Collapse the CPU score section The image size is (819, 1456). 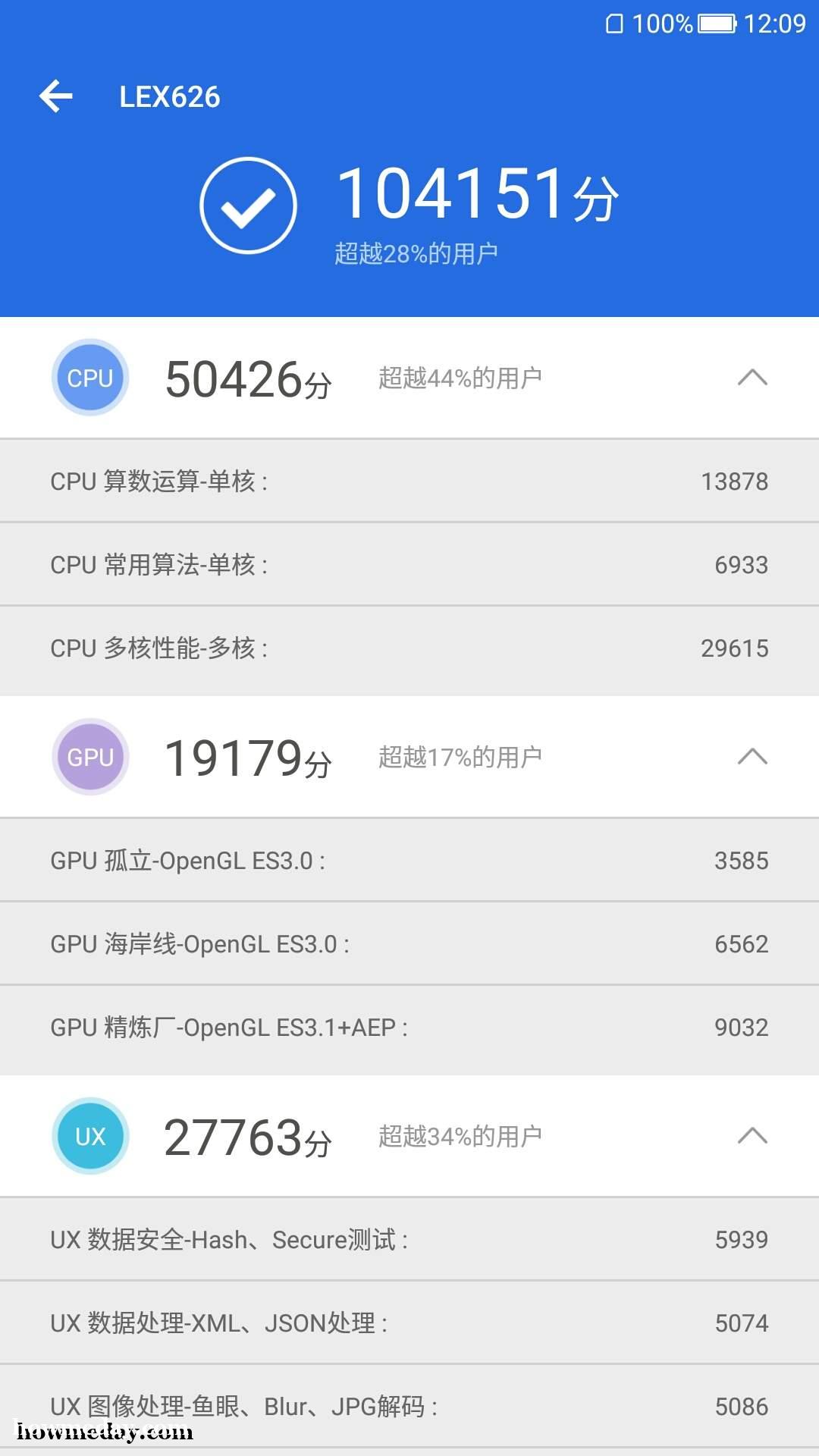pyautogui.click(x=752, y=377)
